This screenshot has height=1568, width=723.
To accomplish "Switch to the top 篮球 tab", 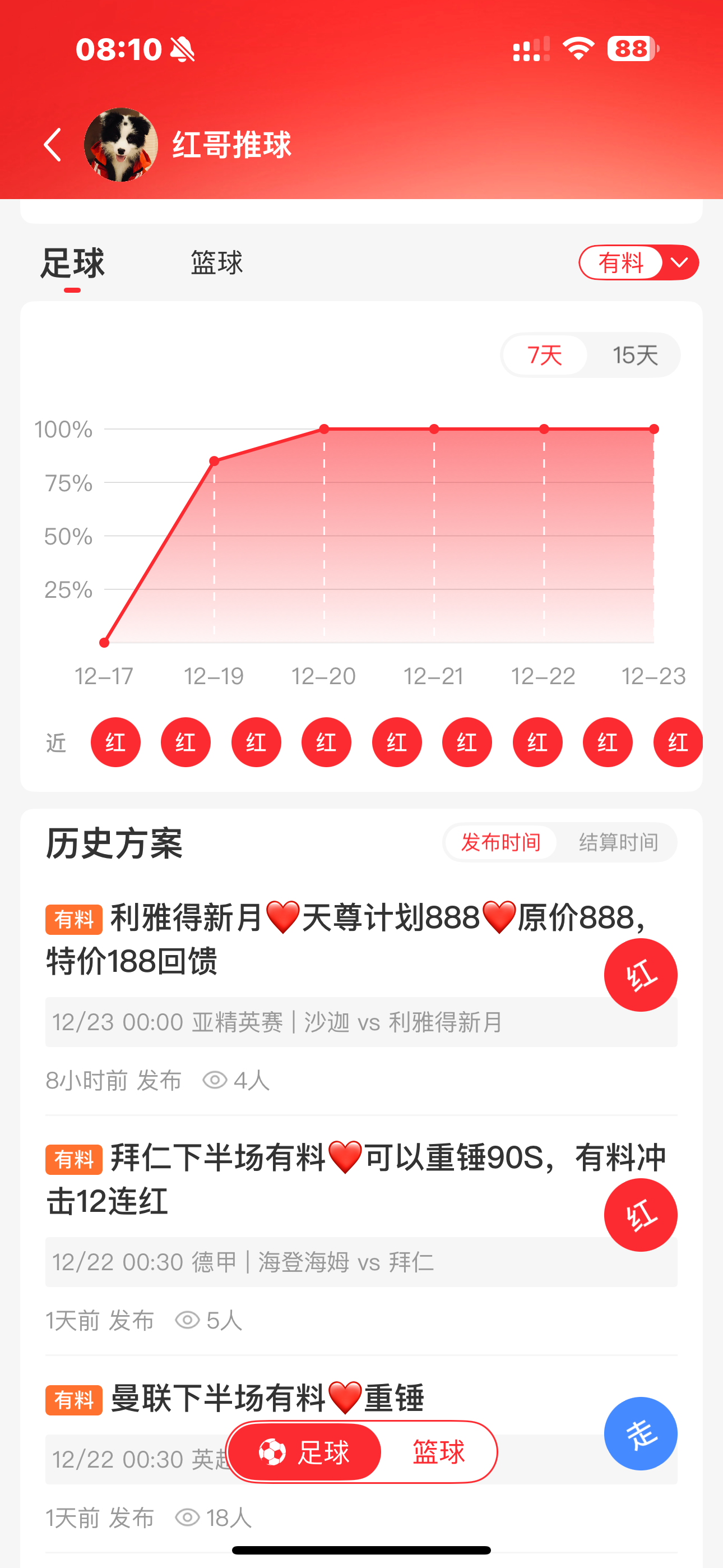I will (217, 263).
